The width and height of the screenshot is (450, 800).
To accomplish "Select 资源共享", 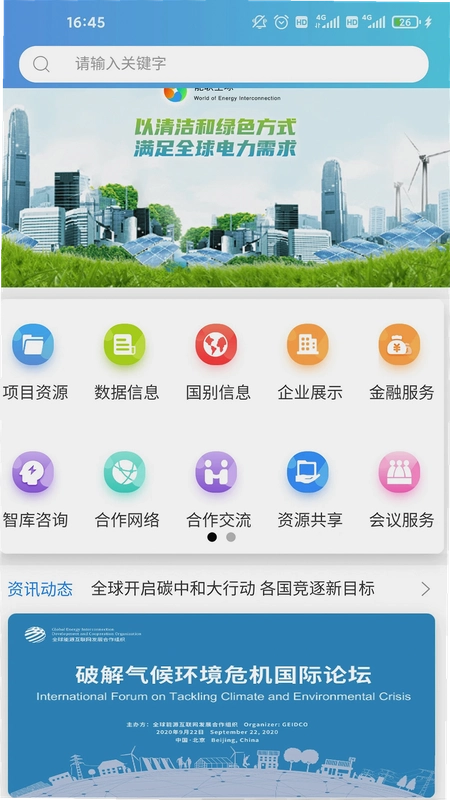I will point(309,490).
